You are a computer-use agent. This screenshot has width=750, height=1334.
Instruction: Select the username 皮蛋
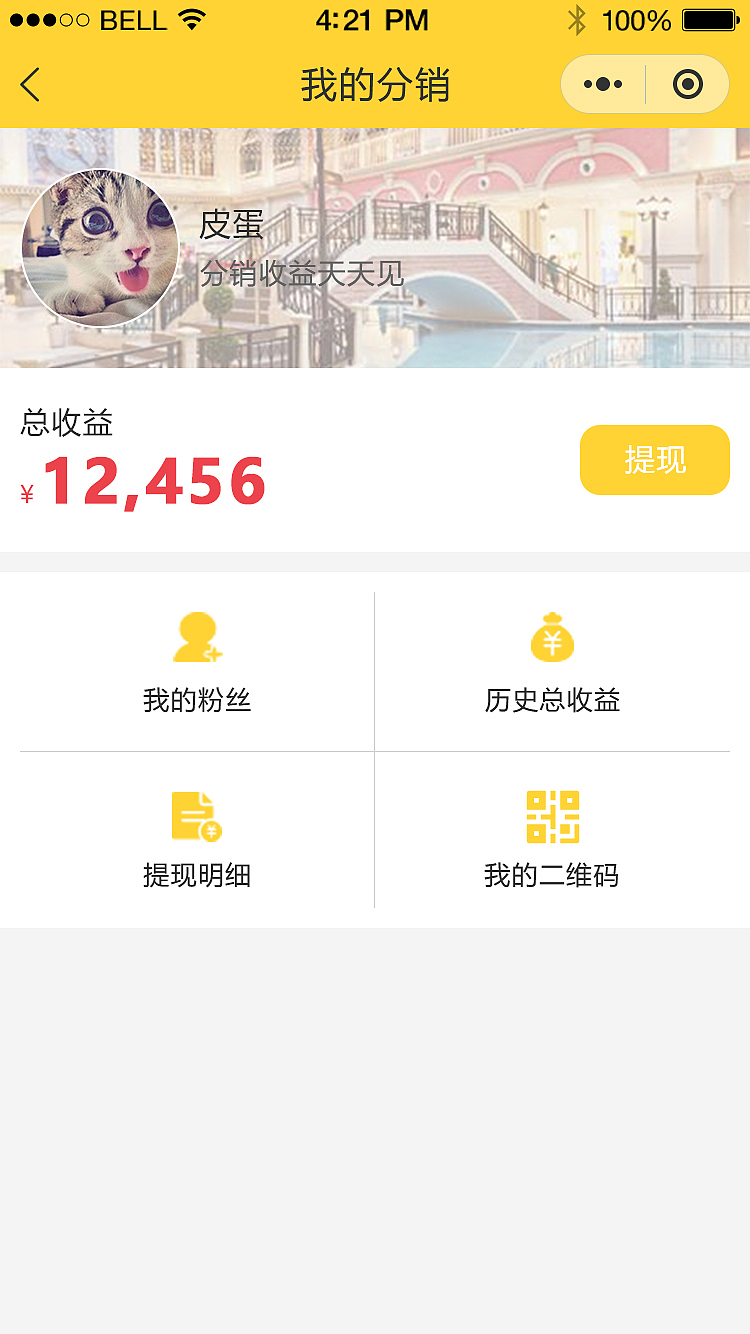231,227
